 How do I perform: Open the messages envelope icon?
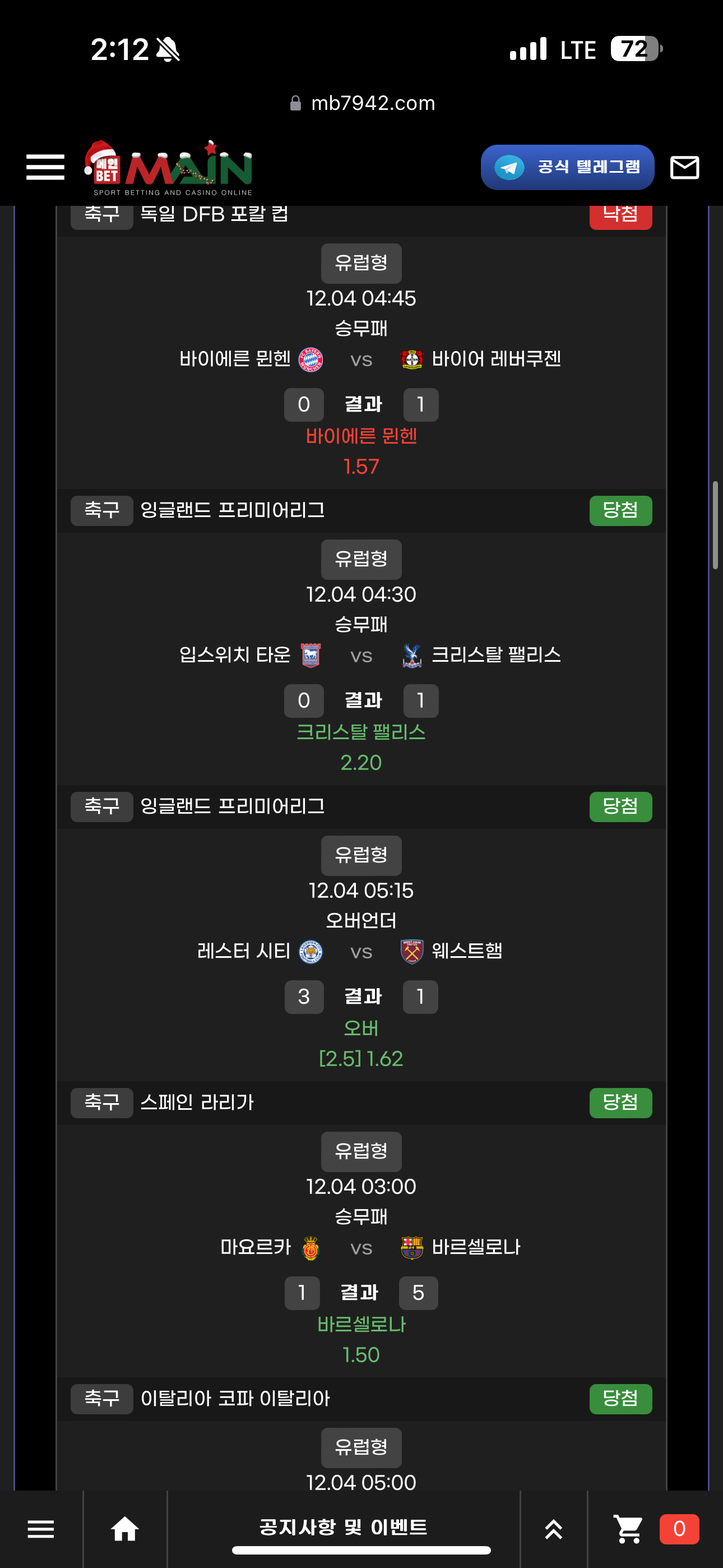pyautogui.click(x=684, y=167)
